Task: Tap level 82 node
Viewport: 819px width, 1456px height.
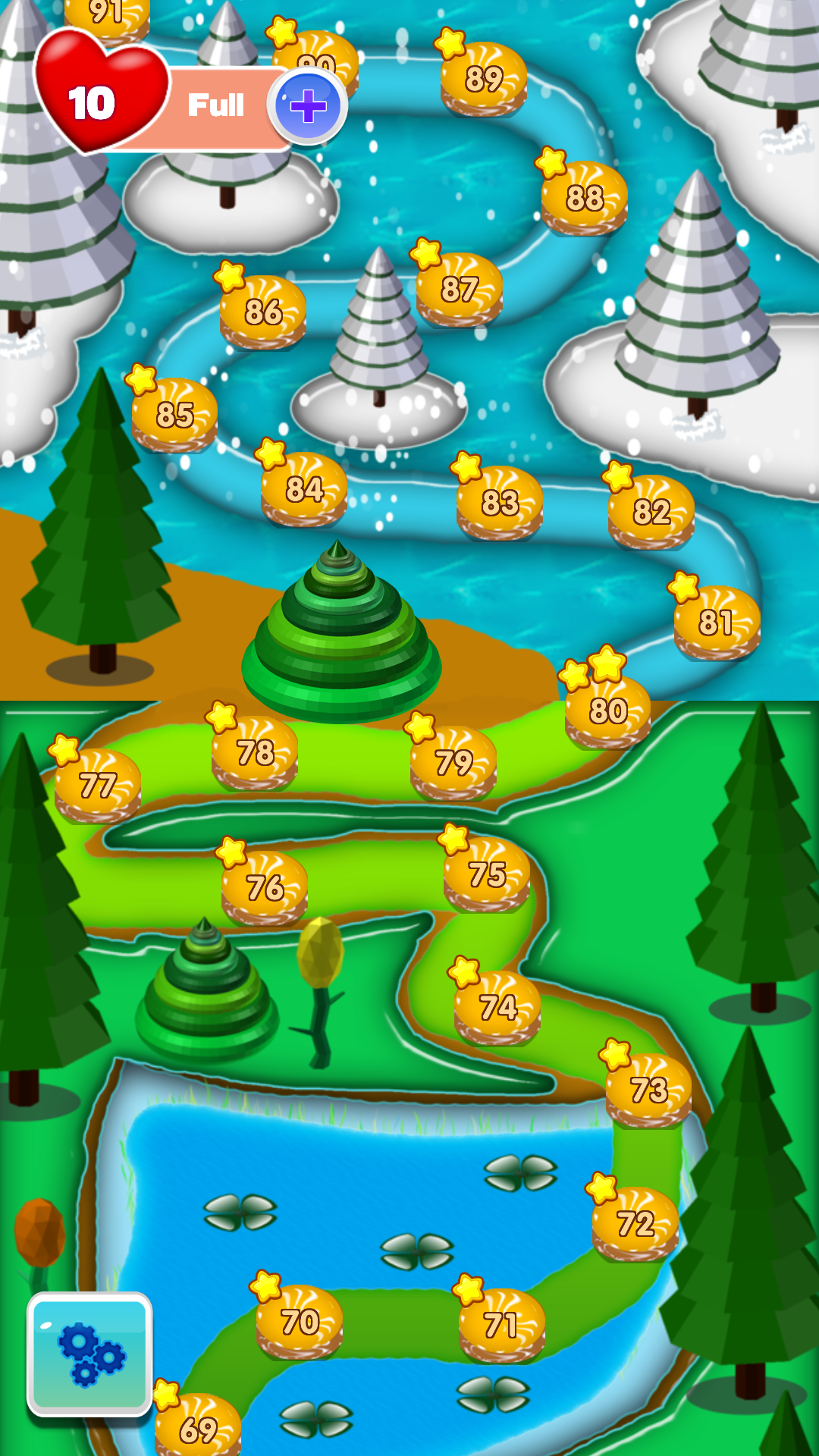Action: (651, 512)
